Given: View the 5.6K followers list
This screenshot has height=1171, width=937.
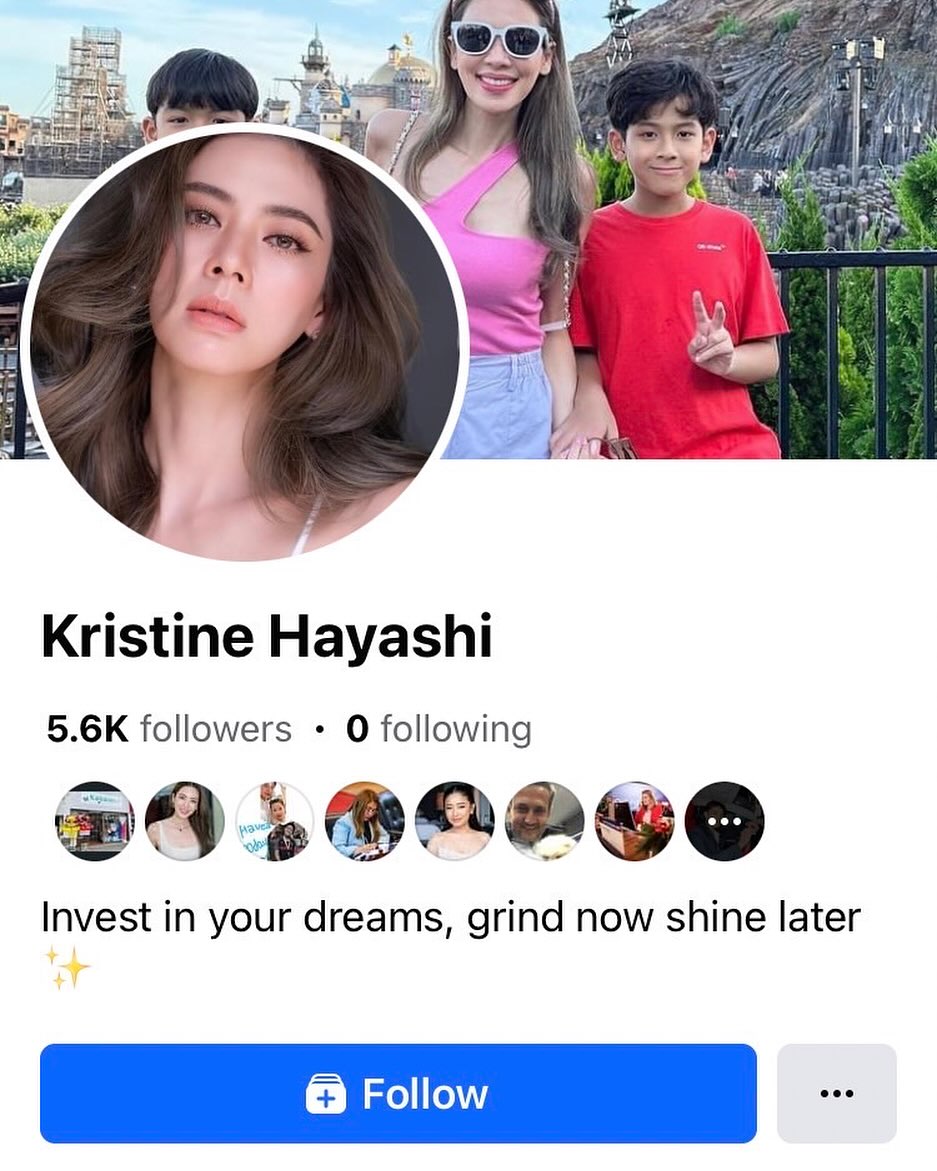Looking at the screenshot, I should (x=169, y=729).
